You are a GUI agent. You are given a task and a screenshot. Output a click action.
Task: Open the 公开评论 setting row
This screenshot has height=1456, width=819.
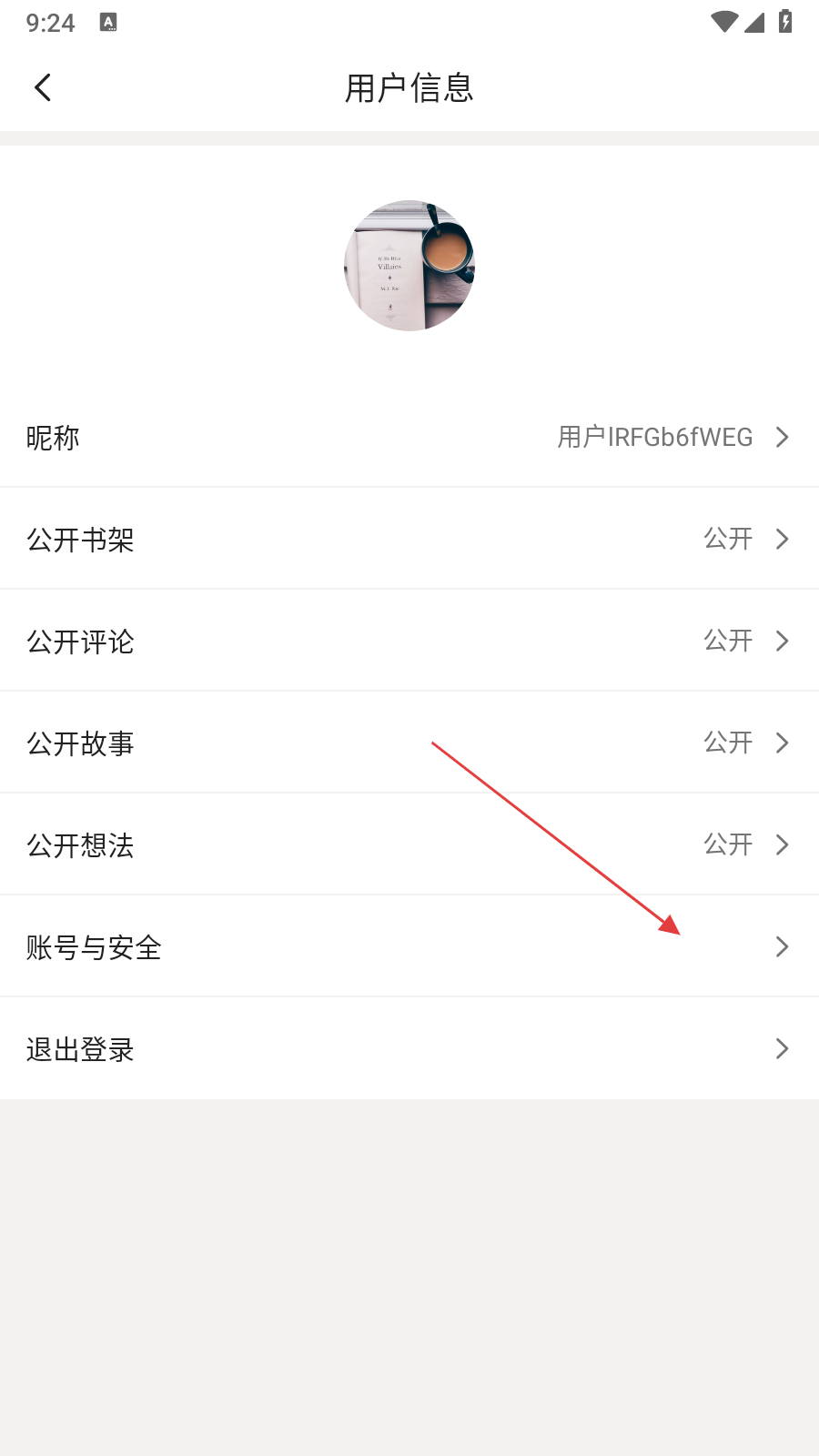pyautogui.click(x=409, y=642)
